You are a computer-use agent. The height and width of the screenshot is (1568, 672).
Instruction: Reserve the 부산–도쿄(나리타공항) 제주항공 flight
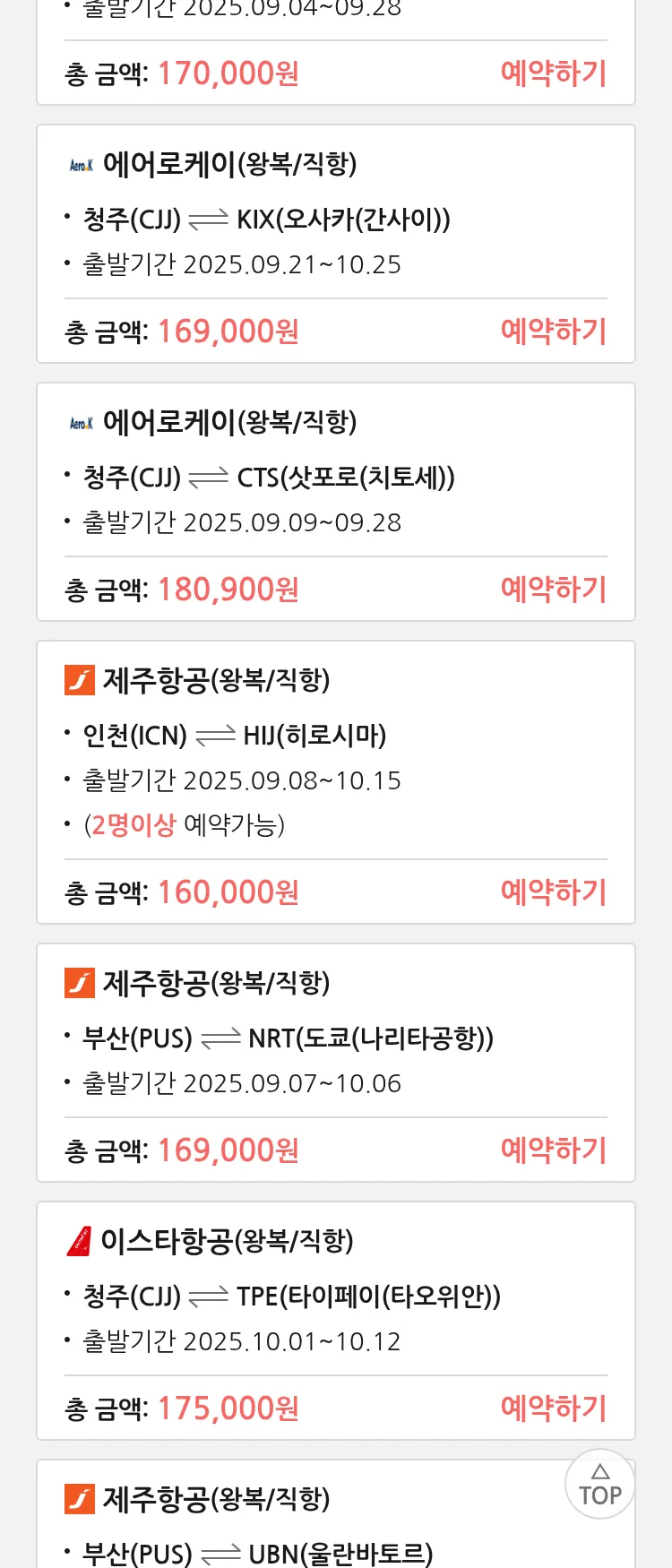coord(553,1150)
